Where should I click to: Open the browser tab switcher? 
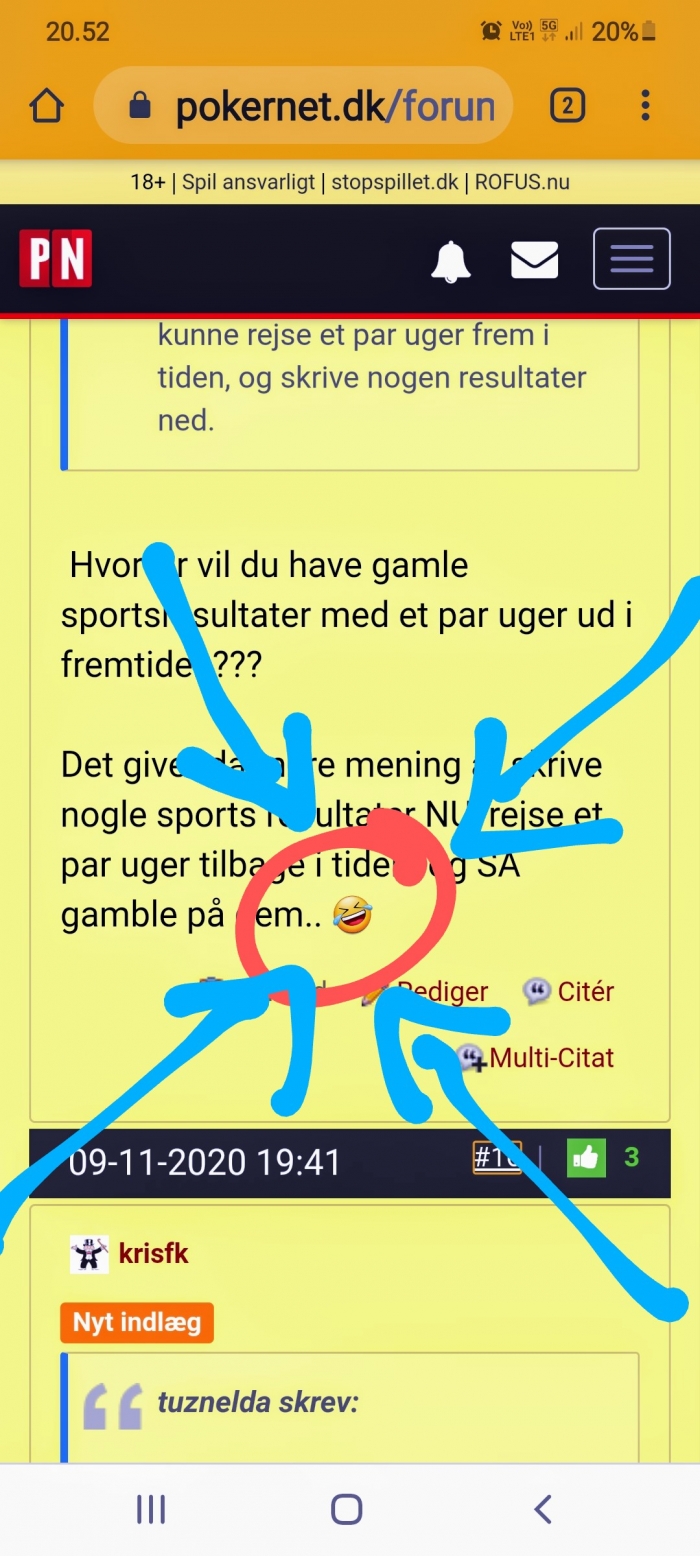[x=567, y=105]
